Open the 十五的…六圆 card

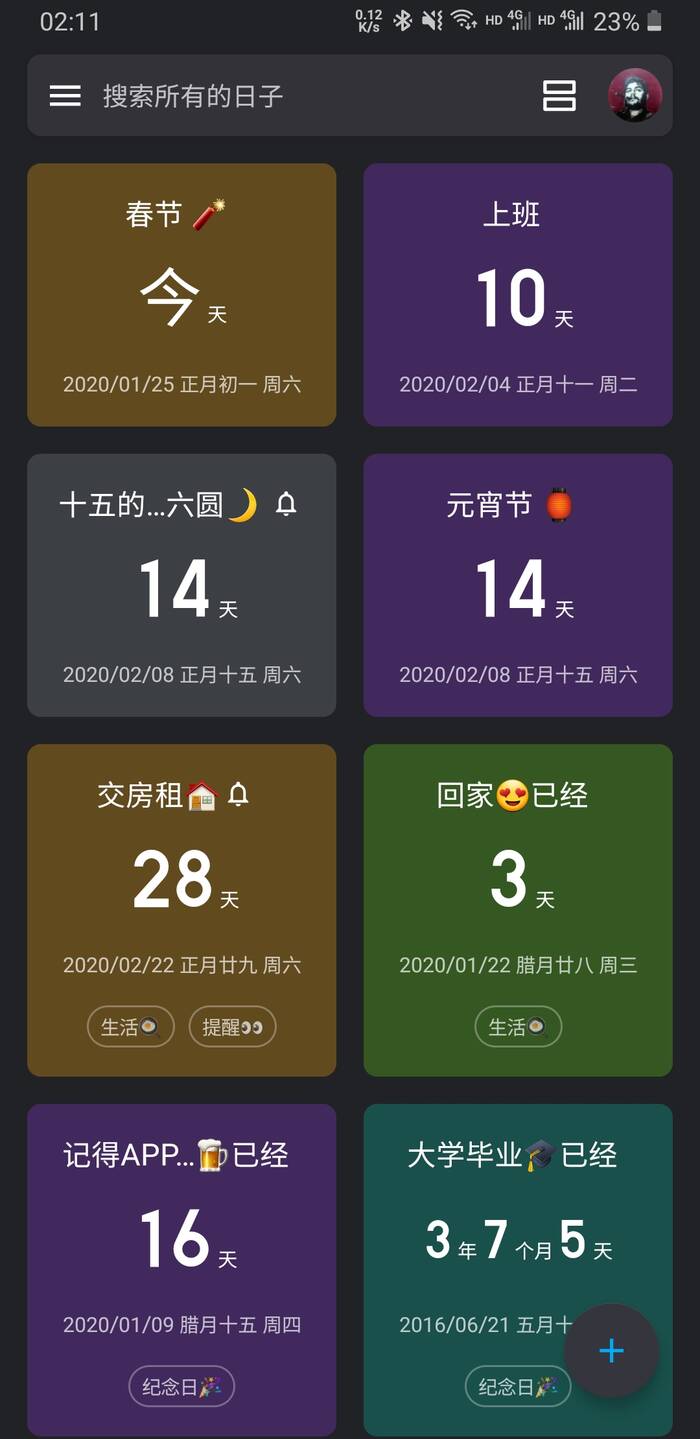click(181, 585)
